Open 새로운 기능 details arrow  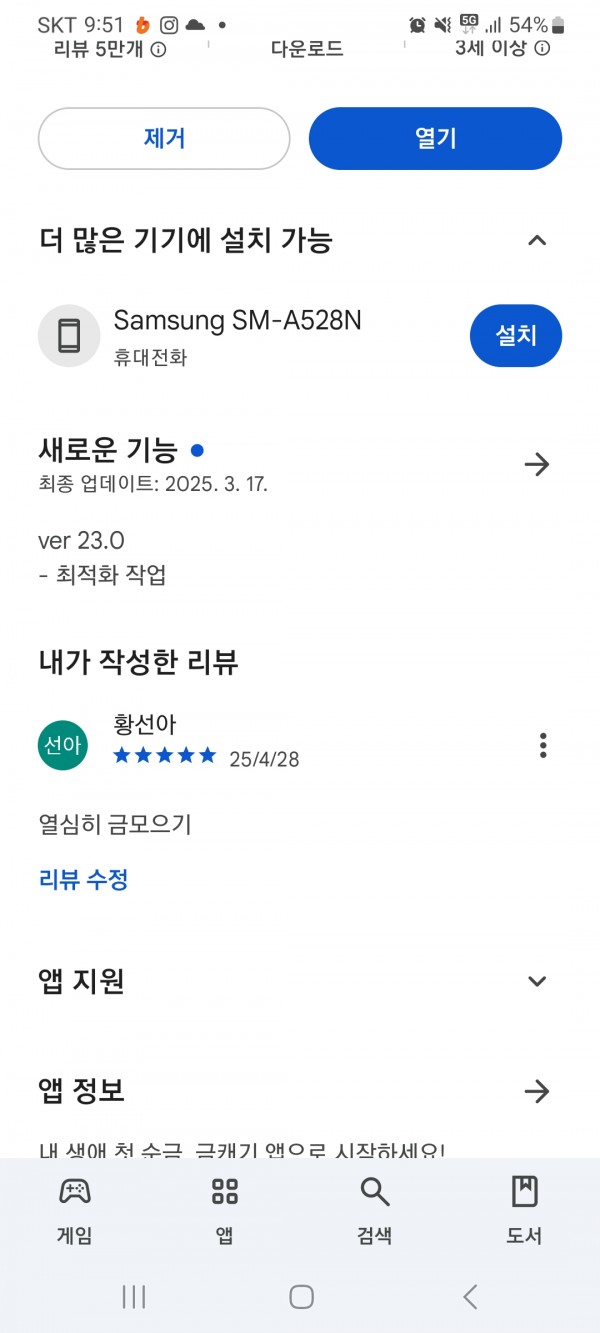pyautogui.click(x=537, y=464)
